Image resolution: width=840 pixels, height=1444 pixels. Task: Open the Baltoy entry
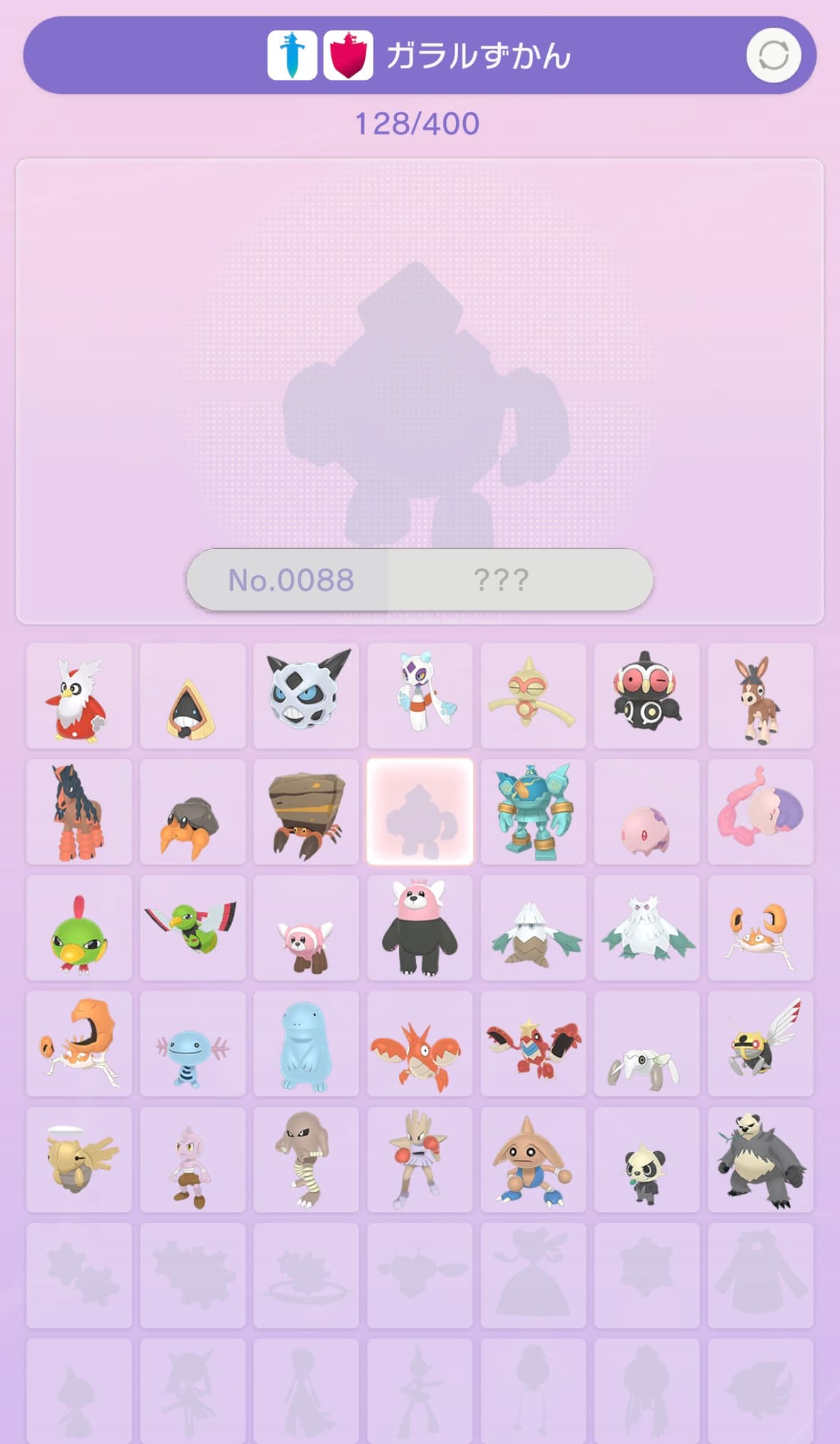point(533,696)
